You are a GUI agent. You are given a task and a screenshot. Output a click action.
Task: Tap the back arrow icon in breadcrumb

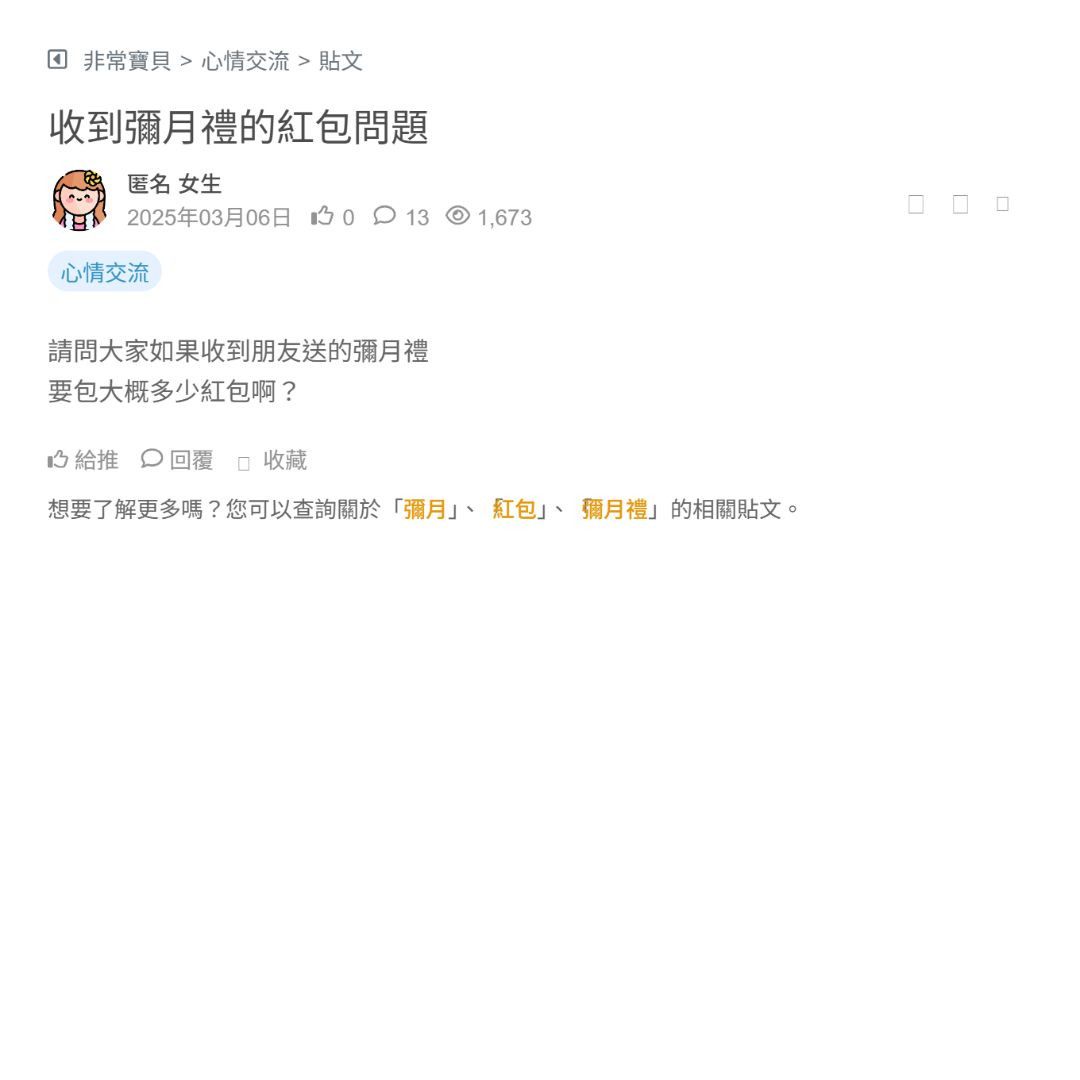[57, 60]
